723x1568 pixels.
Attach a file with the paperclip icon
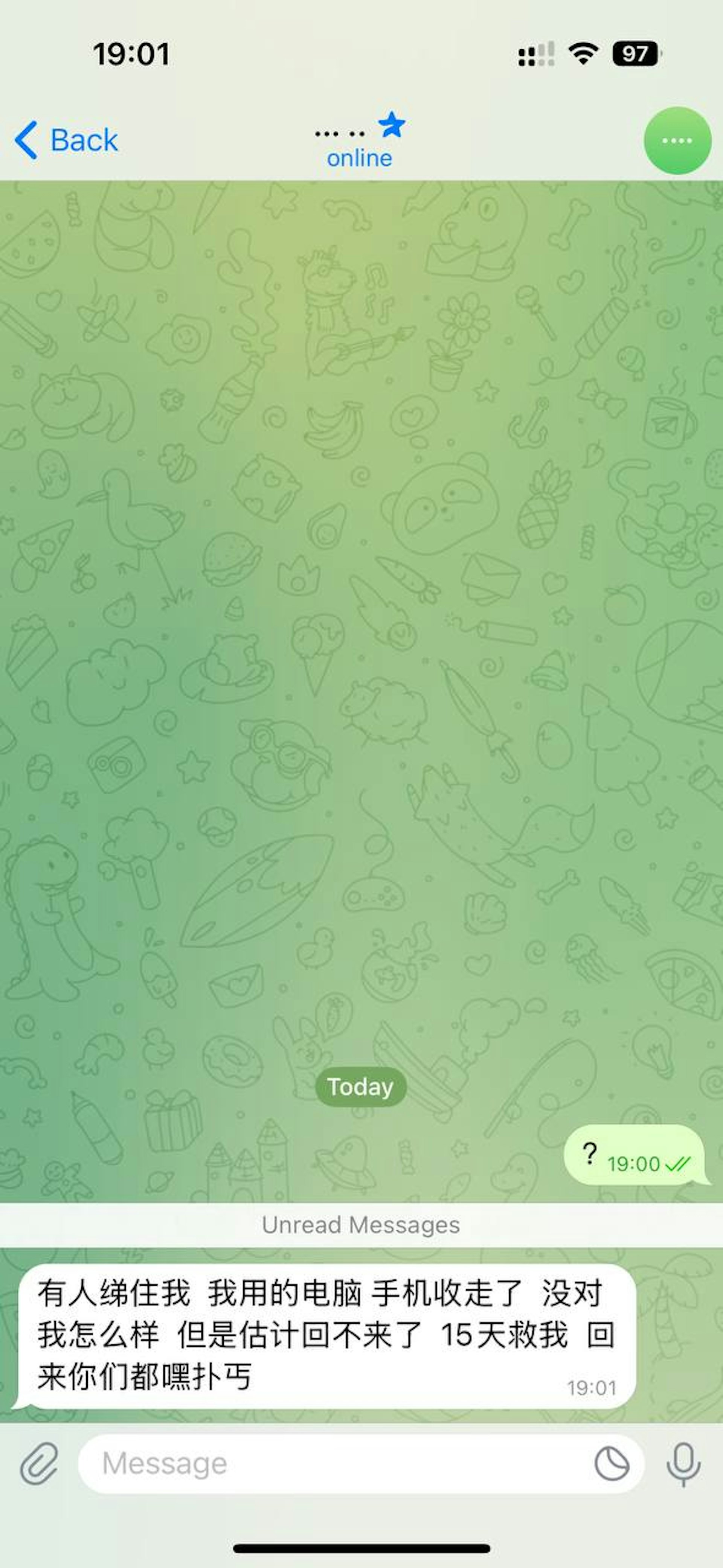point(40,1463)
